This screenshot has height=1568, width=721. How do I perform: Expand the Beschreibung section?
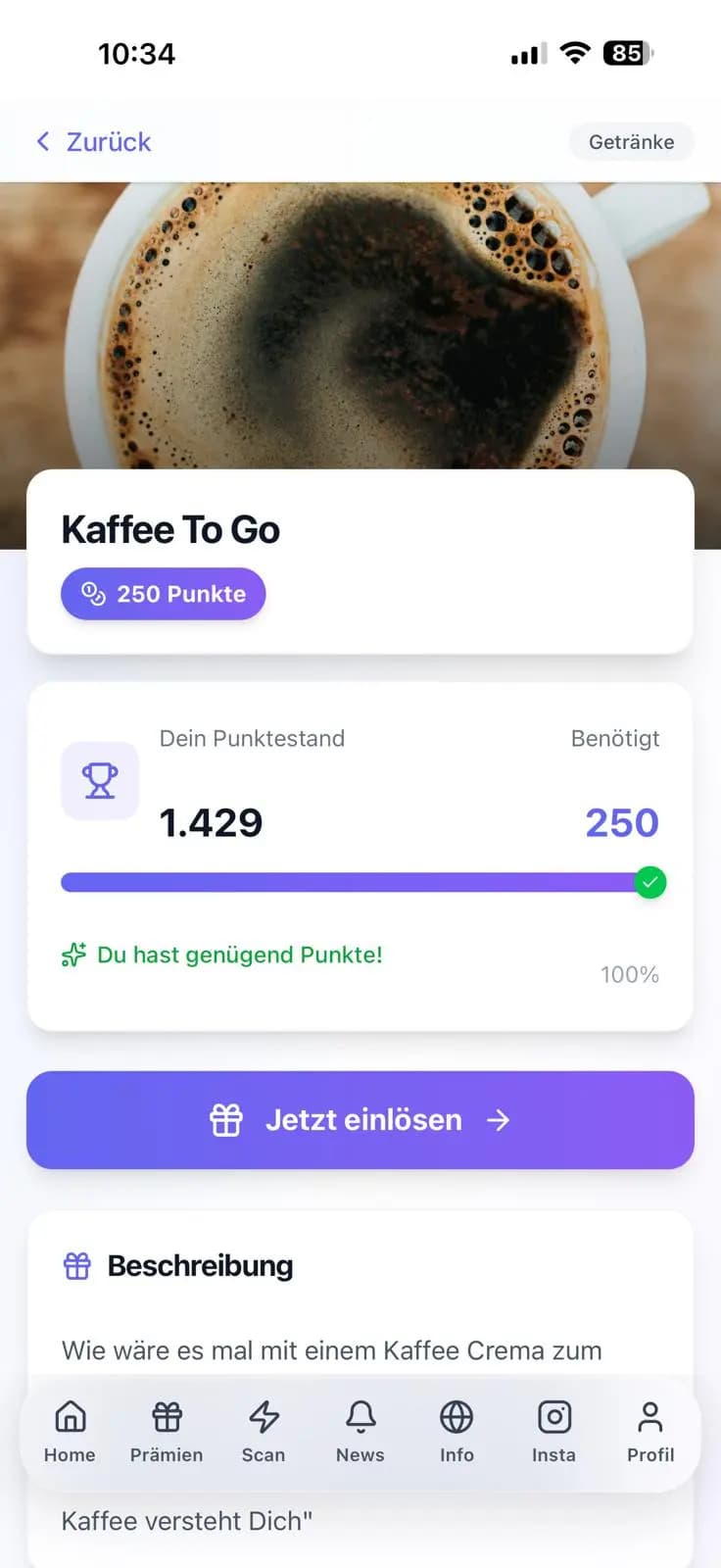click(199, 1265)
